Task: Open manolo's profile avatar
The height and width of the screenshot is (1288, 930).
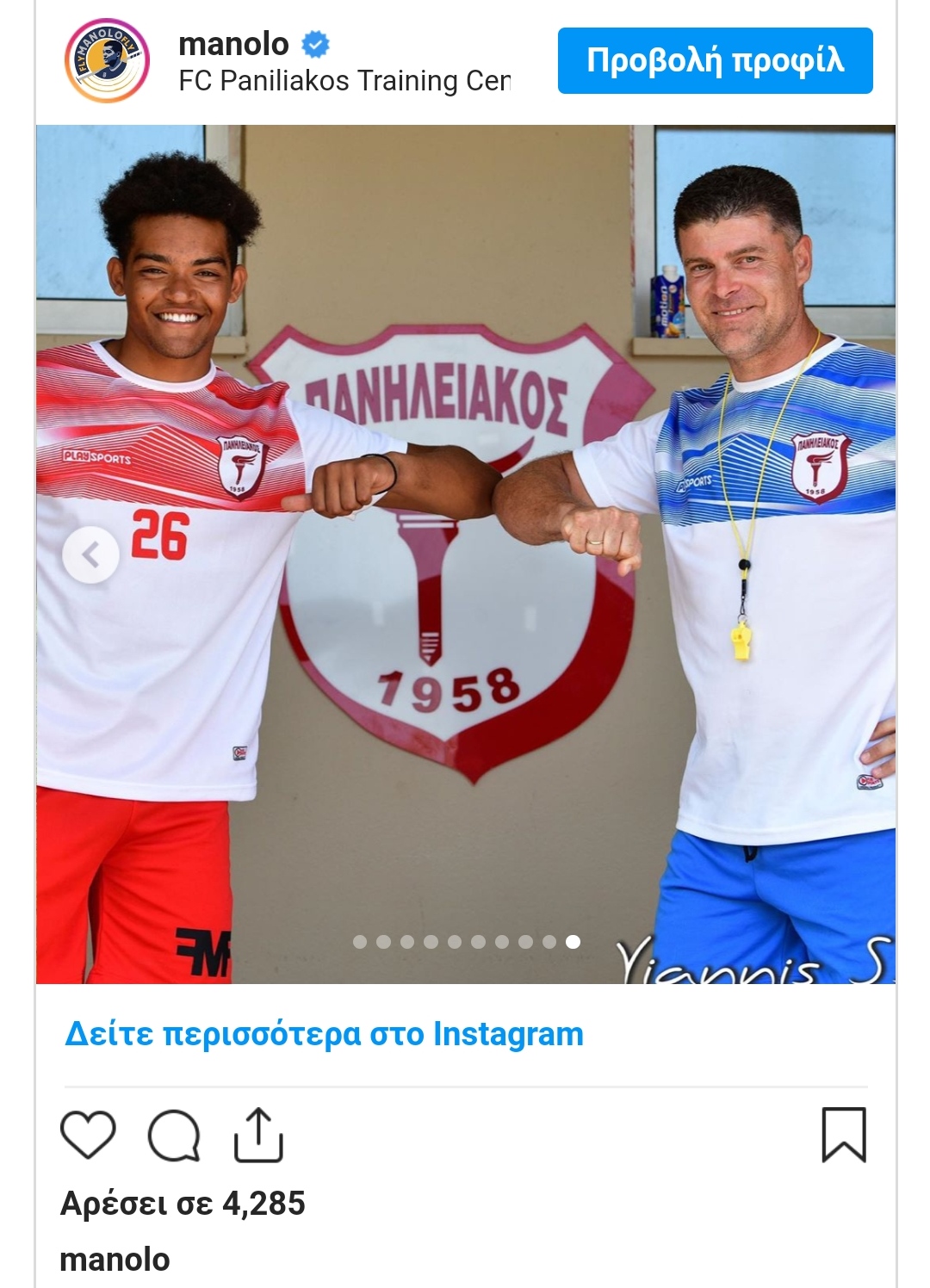Action: pos(108,61)
